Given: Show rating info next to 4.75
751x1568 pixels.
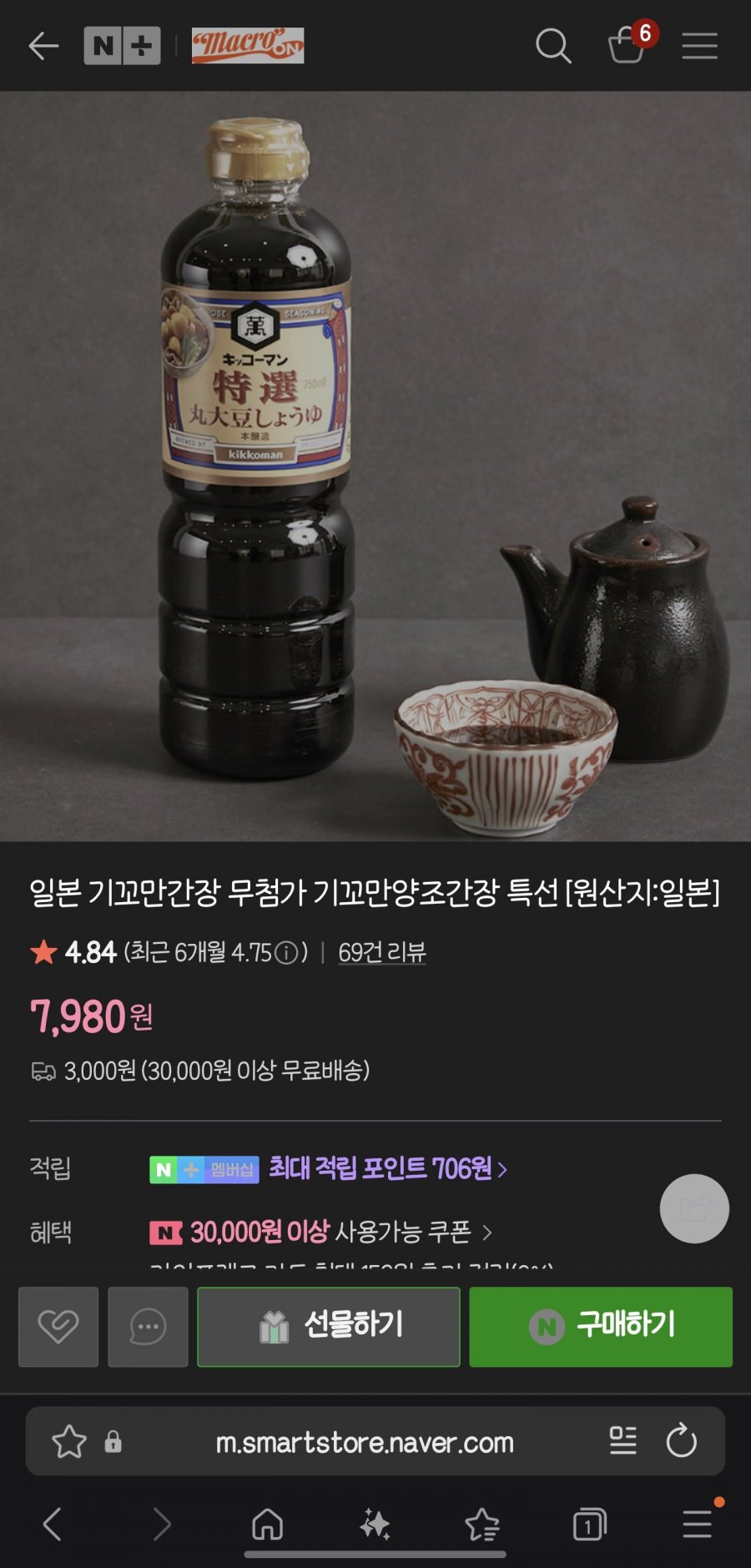Looking at the screenshot, I should pyautogui.click(x=286, y=952).
